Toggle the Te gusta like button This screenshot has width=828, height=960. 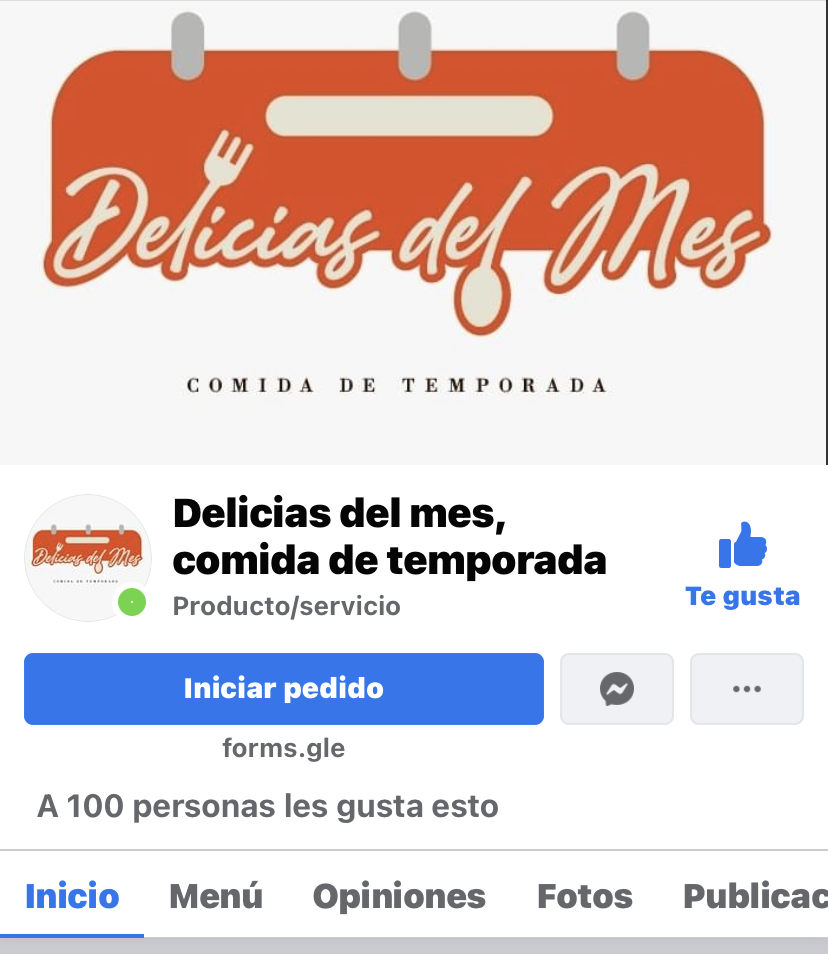(742, 565)
